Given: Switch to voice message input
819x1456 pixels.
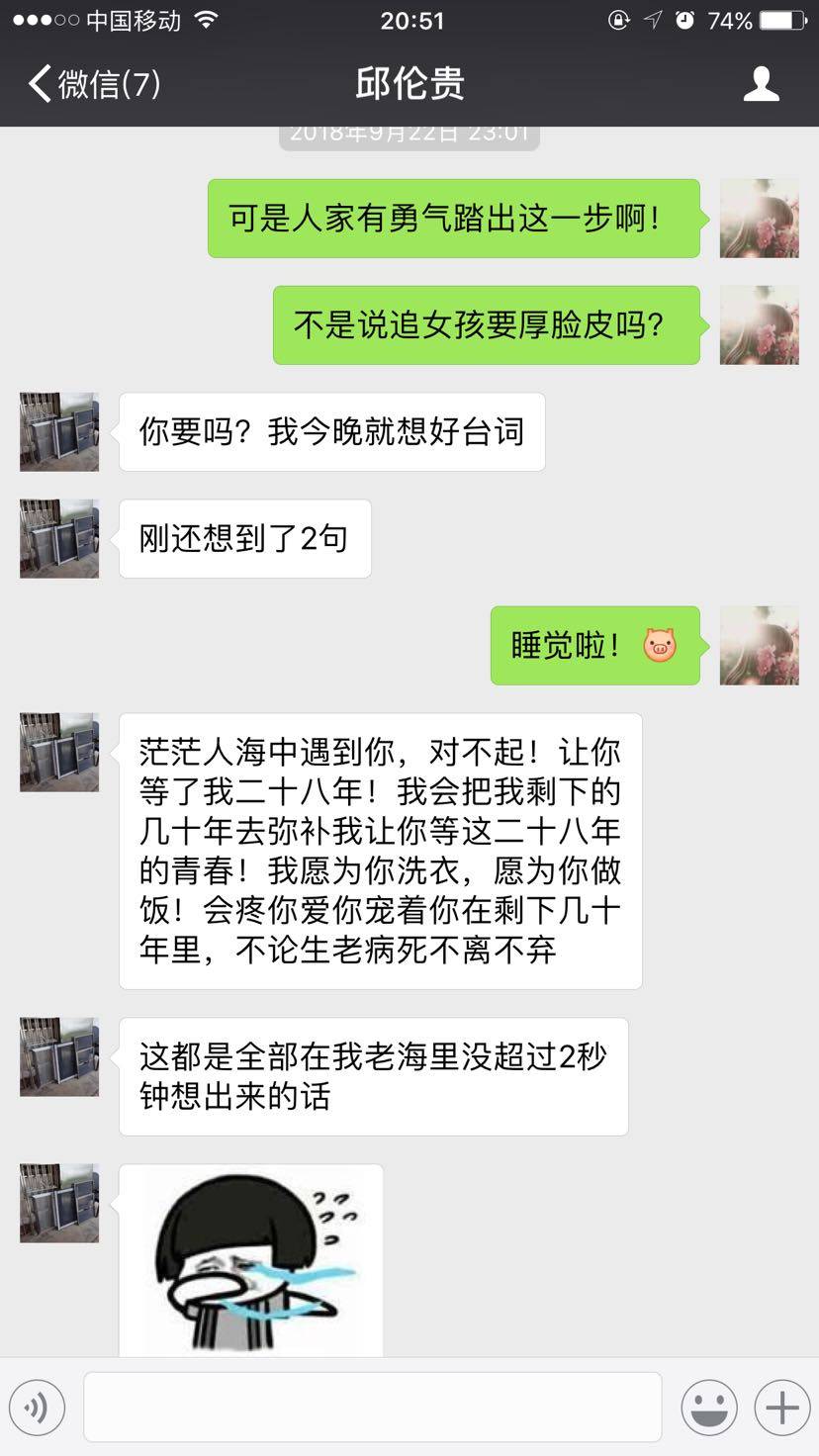Looking at the screenshot, I should pyautogui.click(x=37, y=1407).
